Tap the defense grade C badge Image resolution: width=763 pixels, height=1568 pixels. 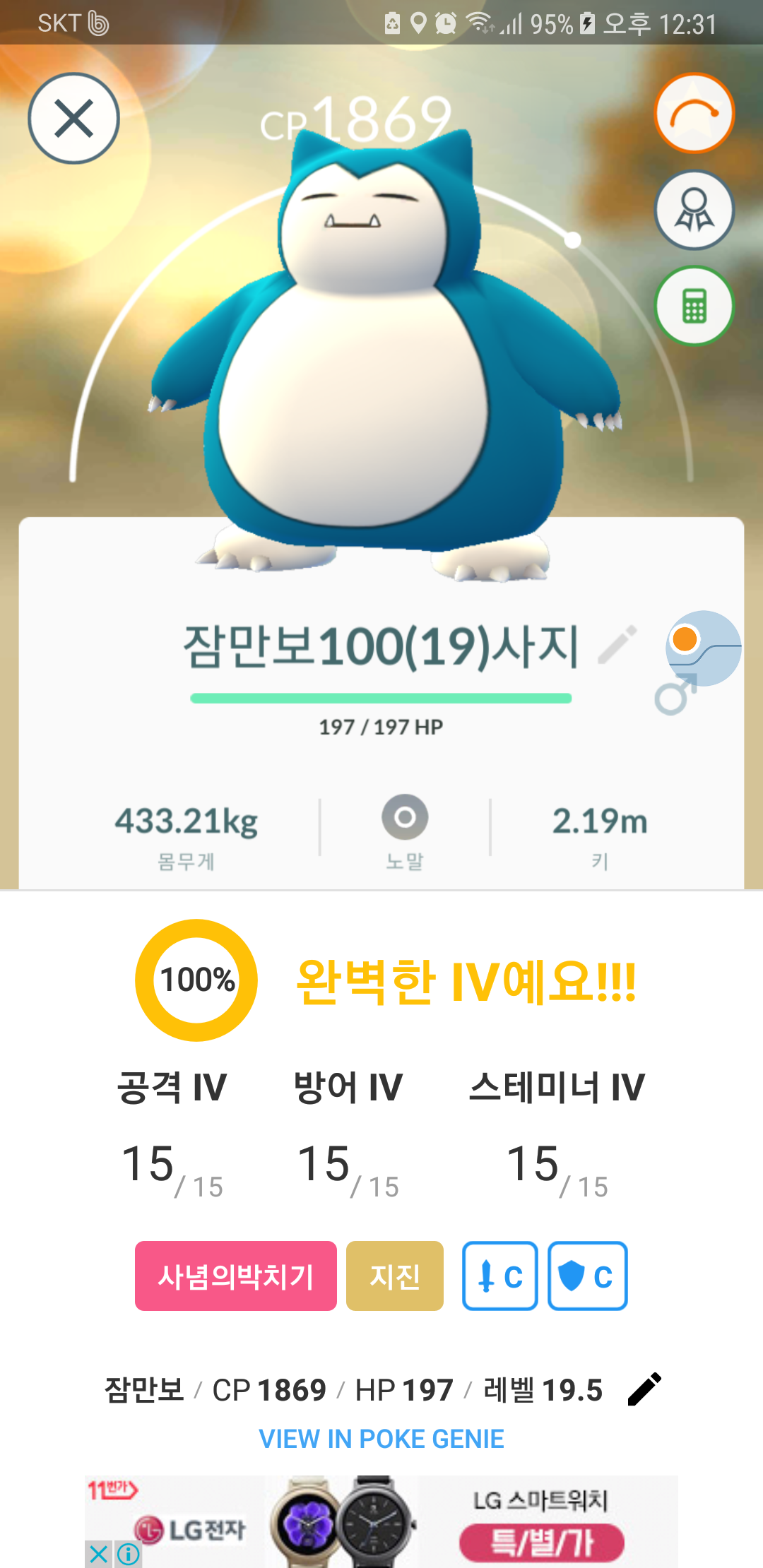point(587,1276)
